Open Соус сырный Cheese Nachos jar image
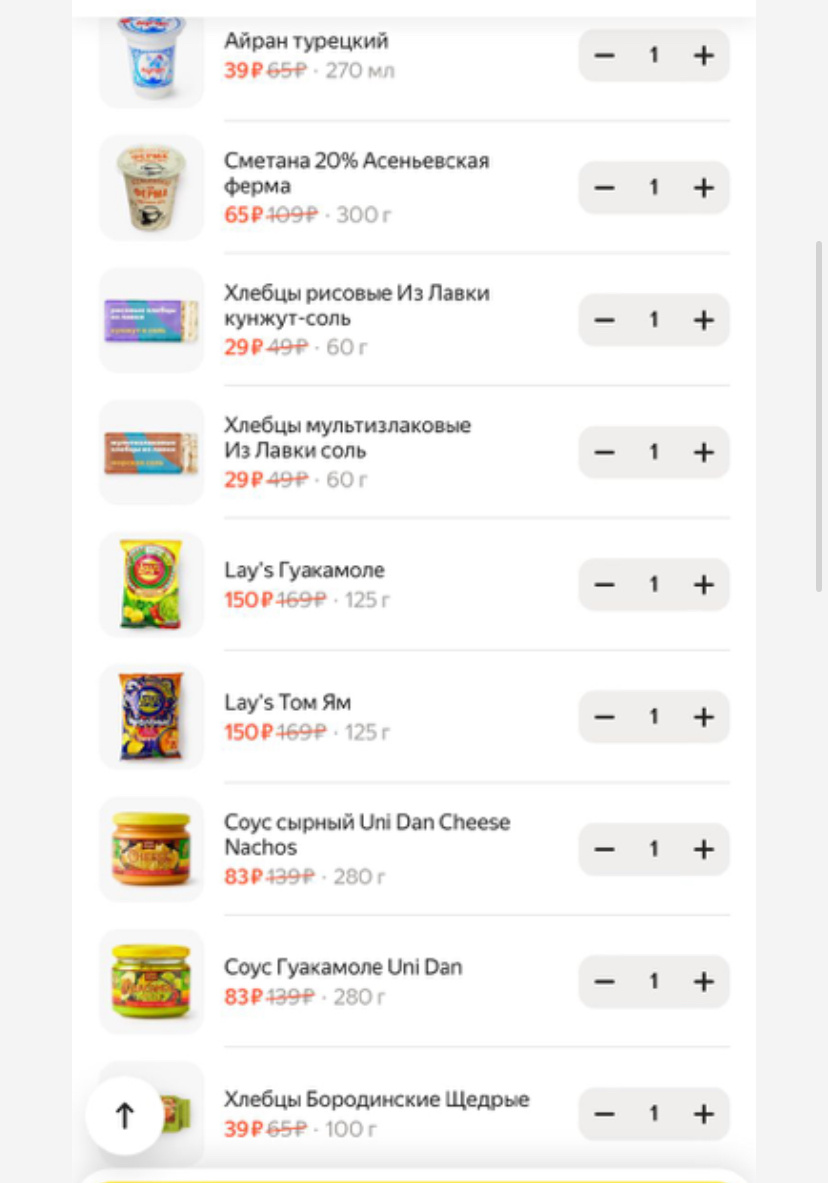 pos(151,849)
